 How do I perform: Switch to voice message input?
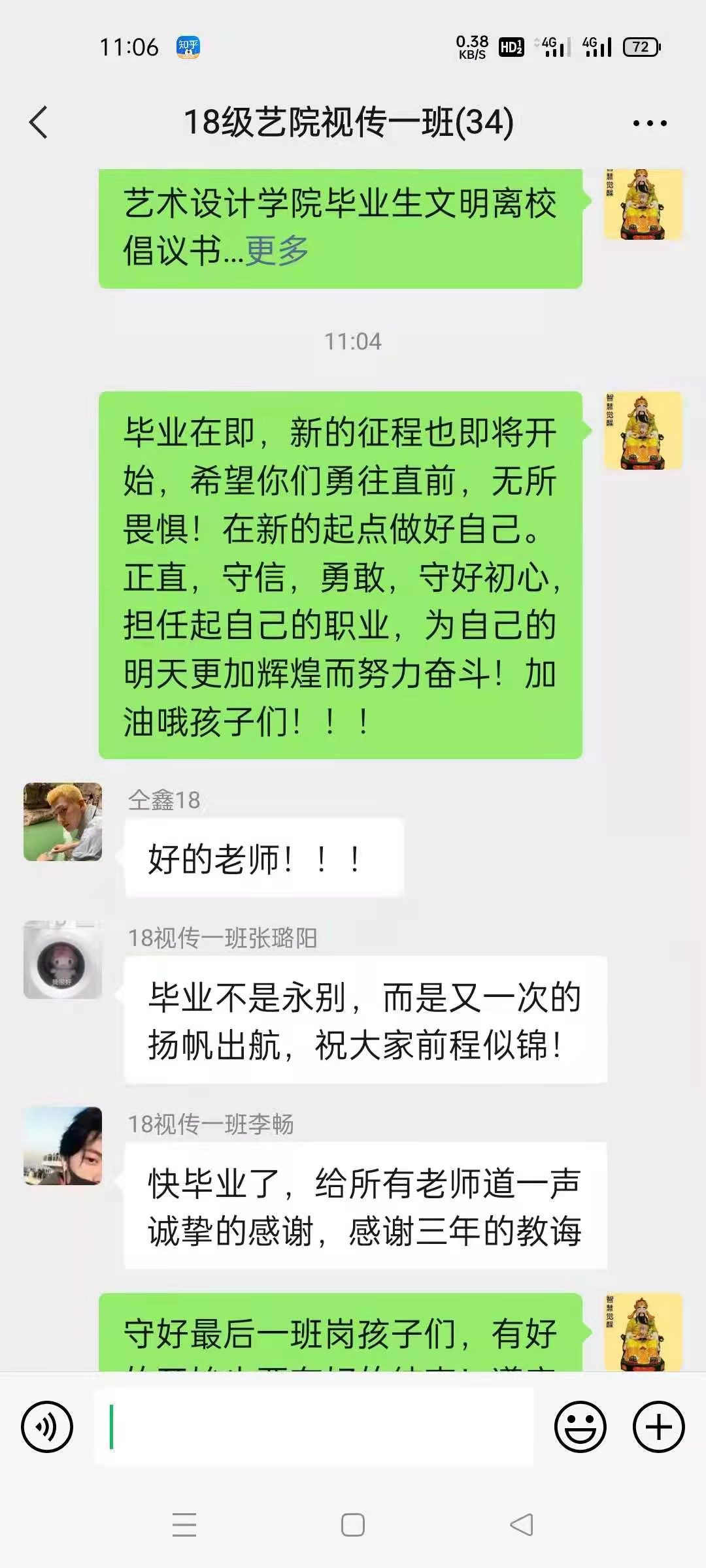click(47, 1426)
